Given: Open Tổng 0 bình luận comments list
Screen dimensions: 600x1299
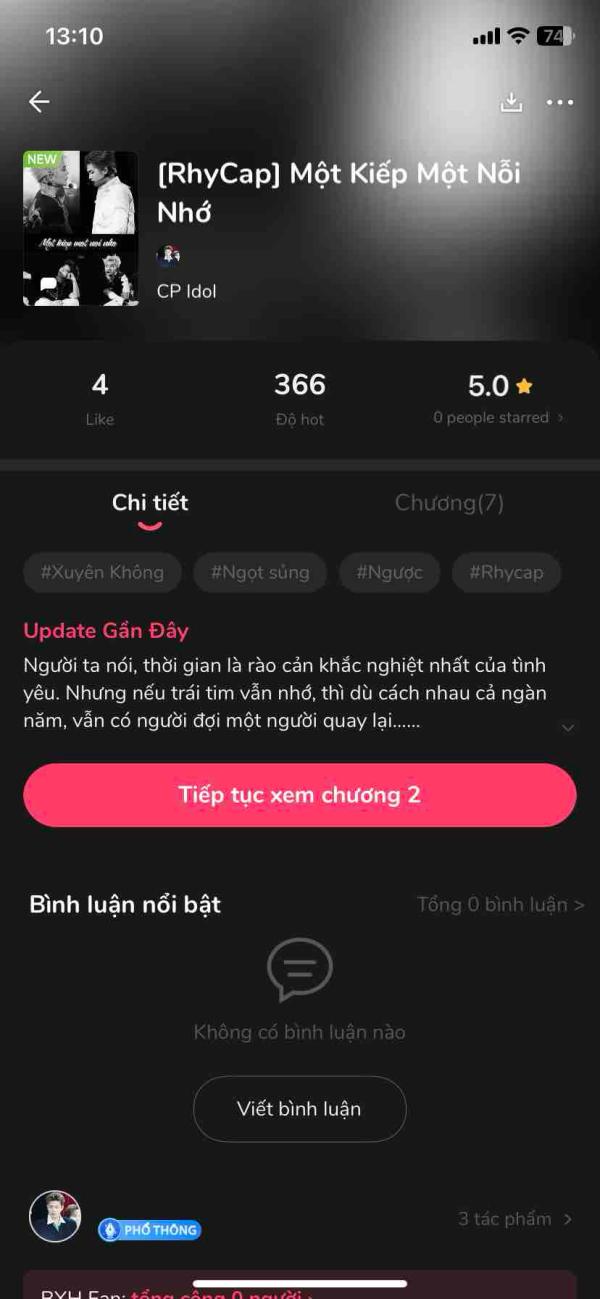Looking at the screenshot, I should tap(500, 905).
